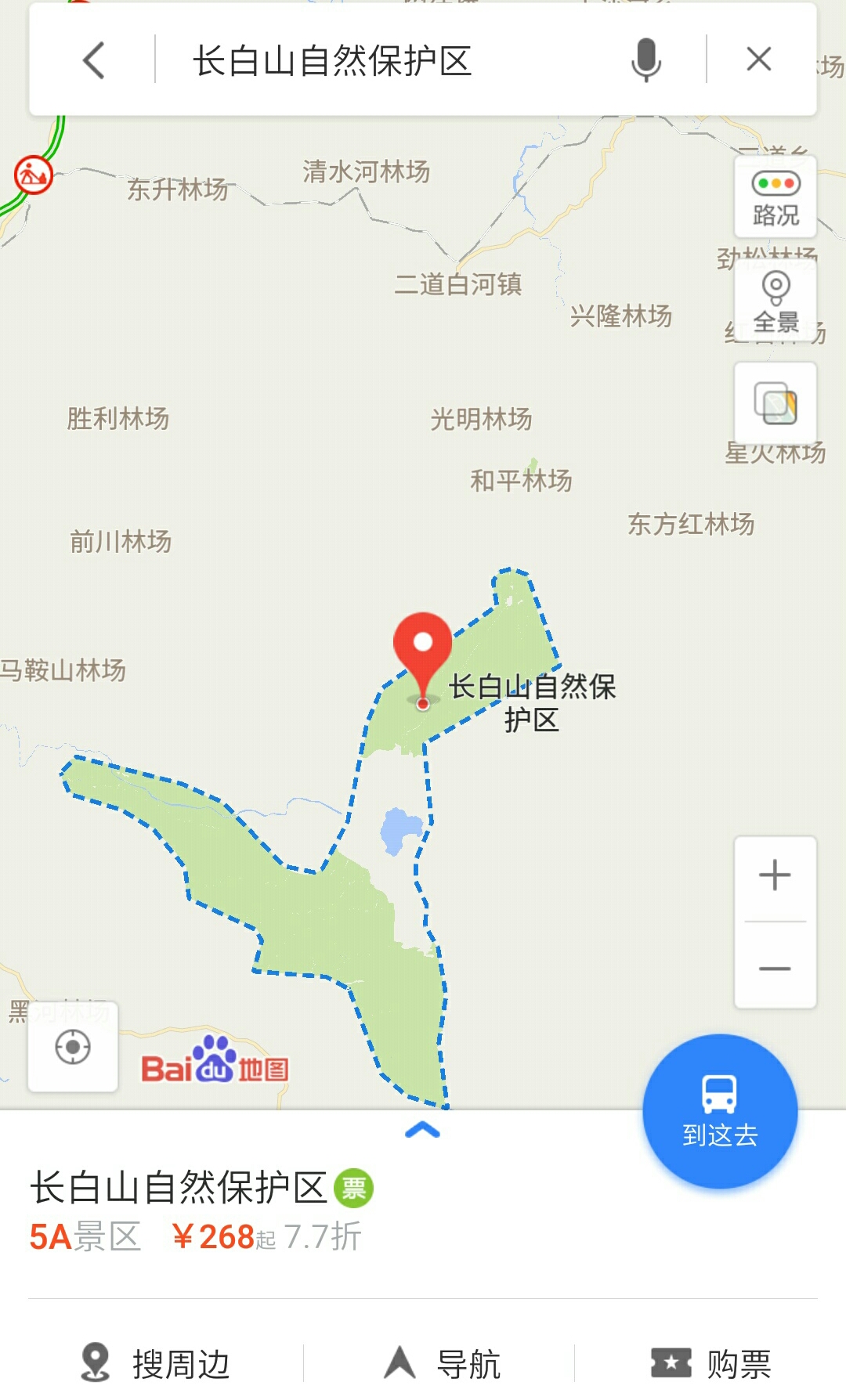Start navigation with 导航
Image resolution: width=846 pixels, height=1400 pixels.
coord(443,1364)
